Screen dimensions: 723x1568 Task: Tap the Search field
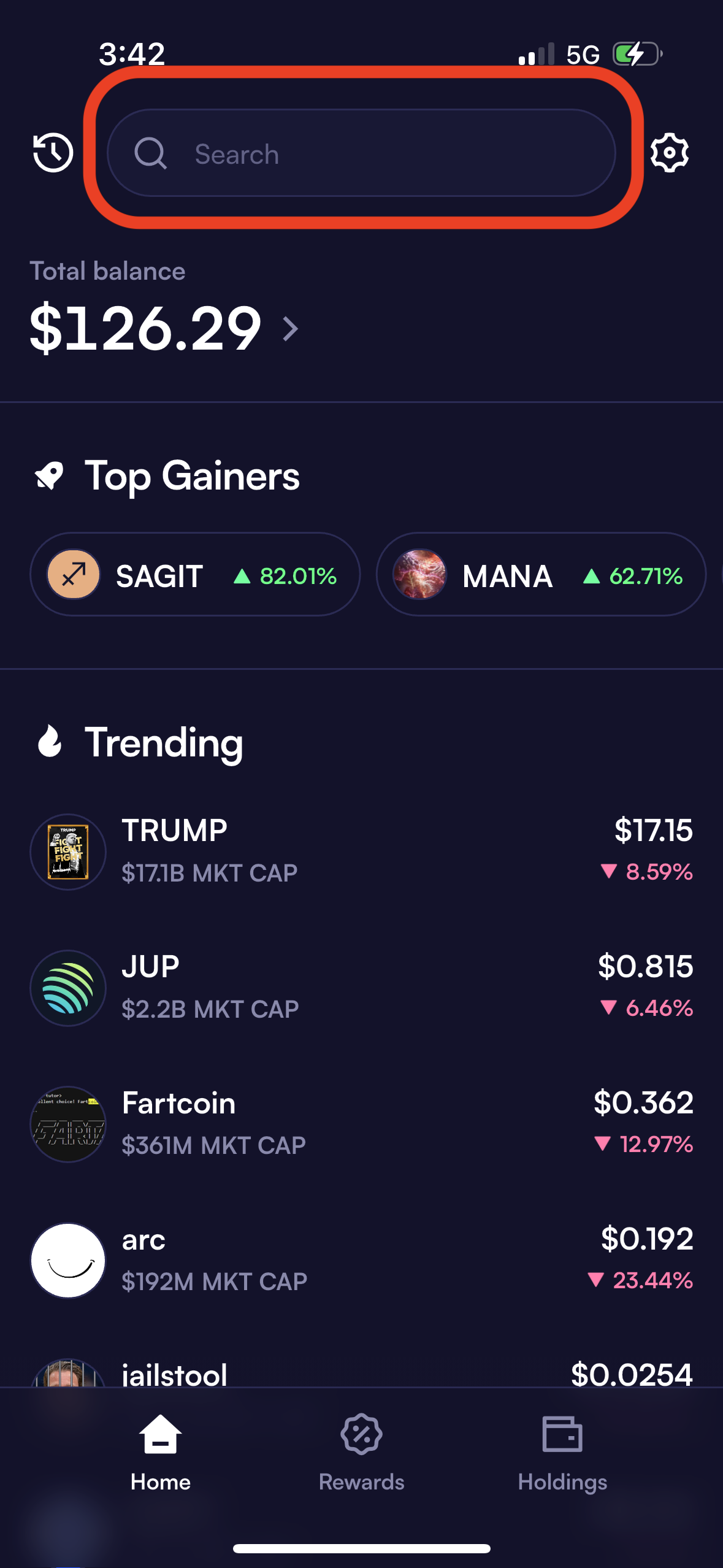362,153
